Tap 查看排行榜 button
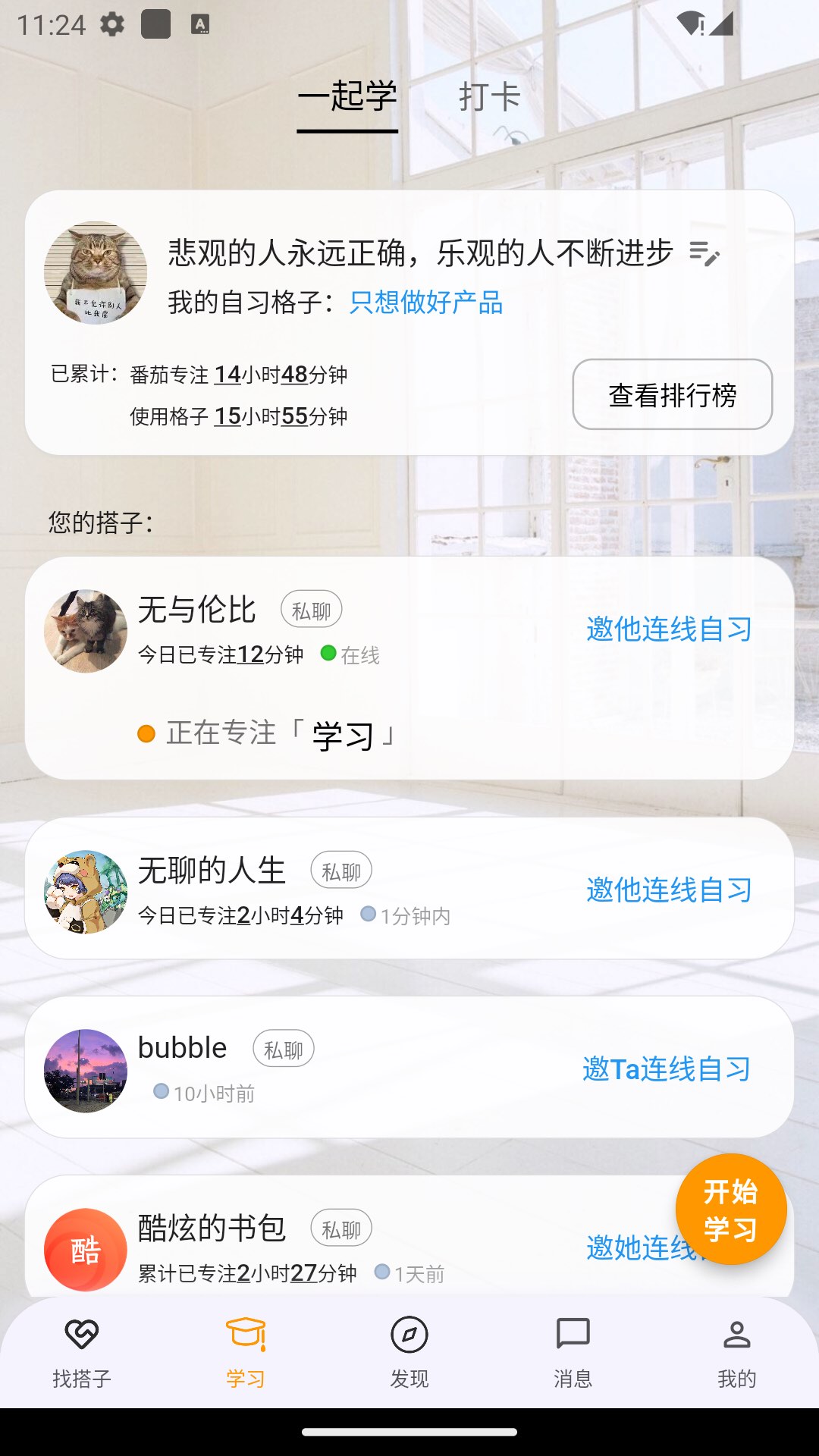The height and width of the screenshot is (1456, 819). [673, 394]
